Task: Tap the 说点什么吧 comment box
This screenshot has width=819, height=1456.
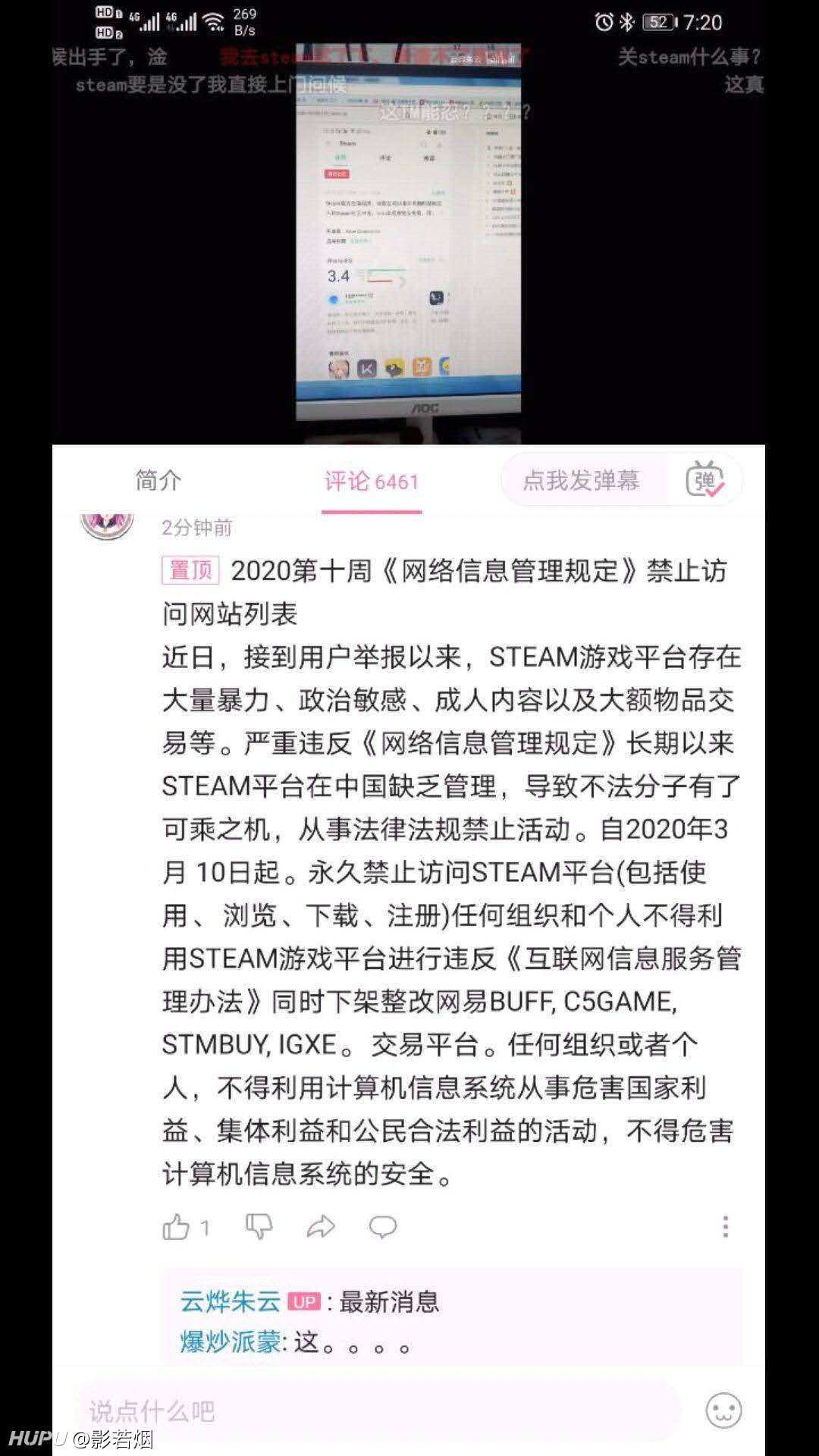Action: [x=377, y=1410]
